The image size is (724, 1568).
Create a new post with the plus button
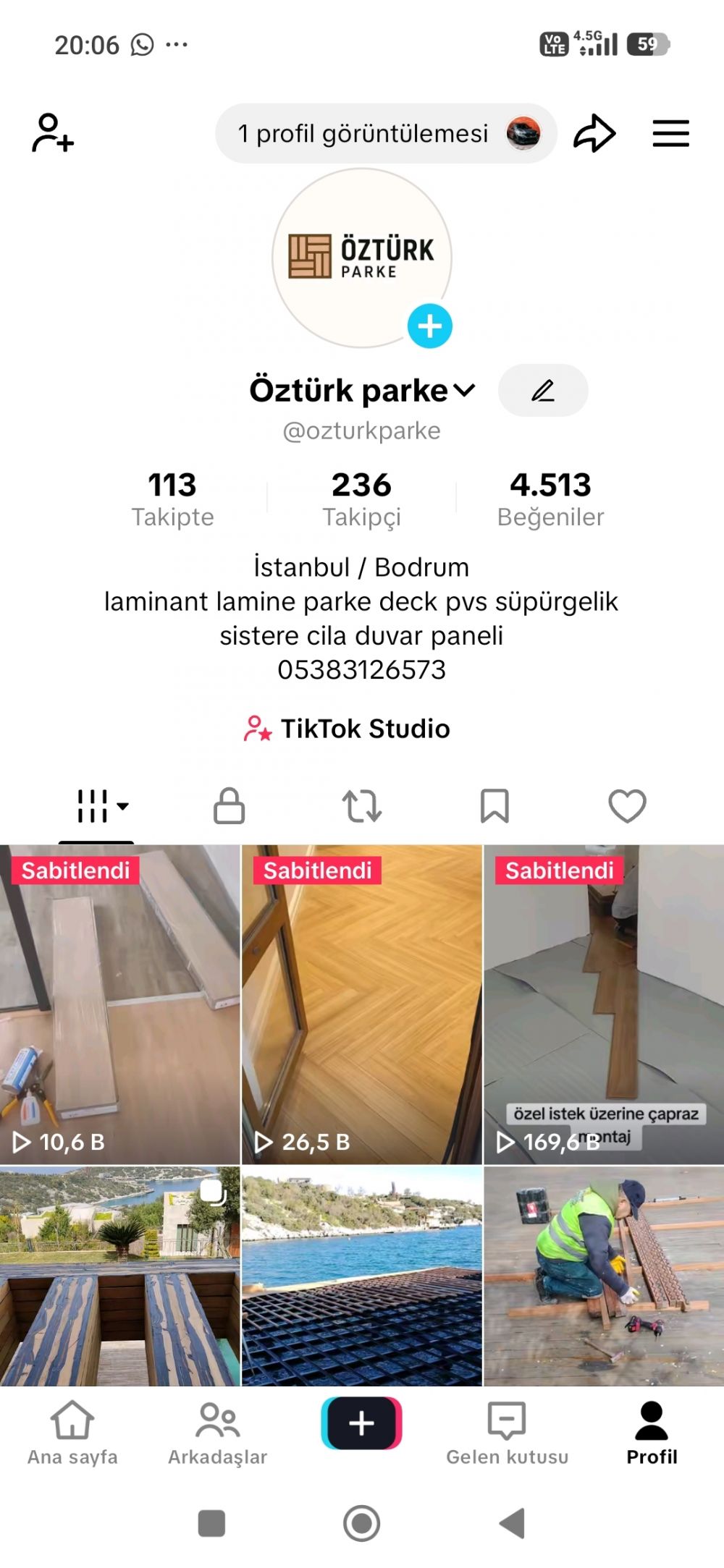tap(361, 1423)
